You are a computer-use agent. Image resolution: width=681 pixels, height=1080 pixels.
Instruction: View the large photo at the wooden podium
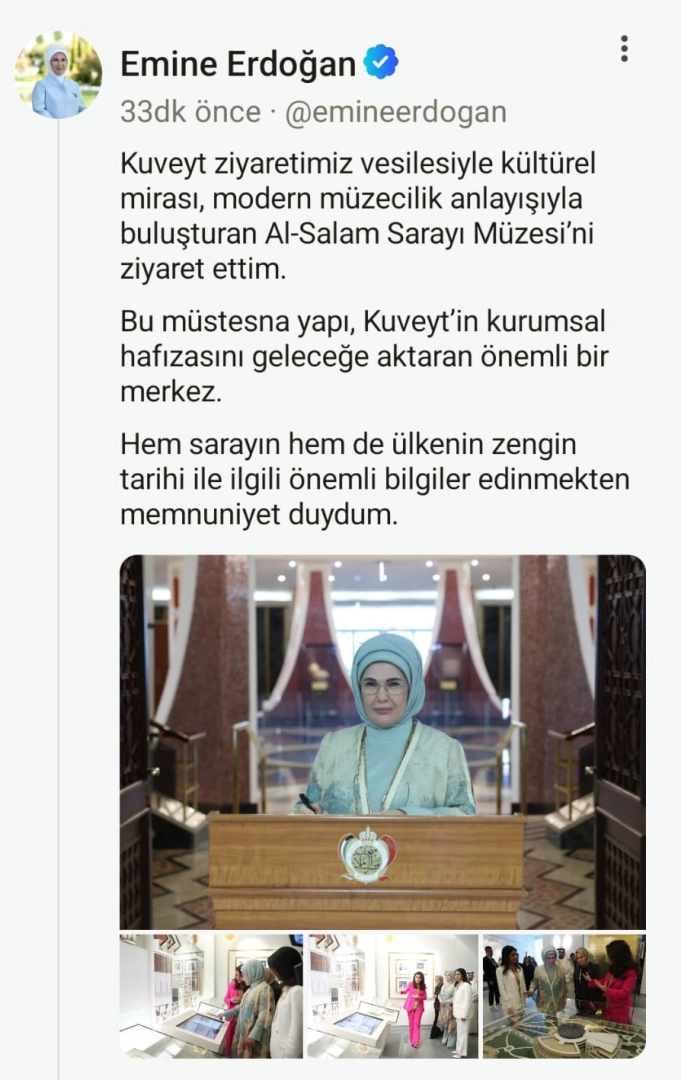tap(382, 741)
